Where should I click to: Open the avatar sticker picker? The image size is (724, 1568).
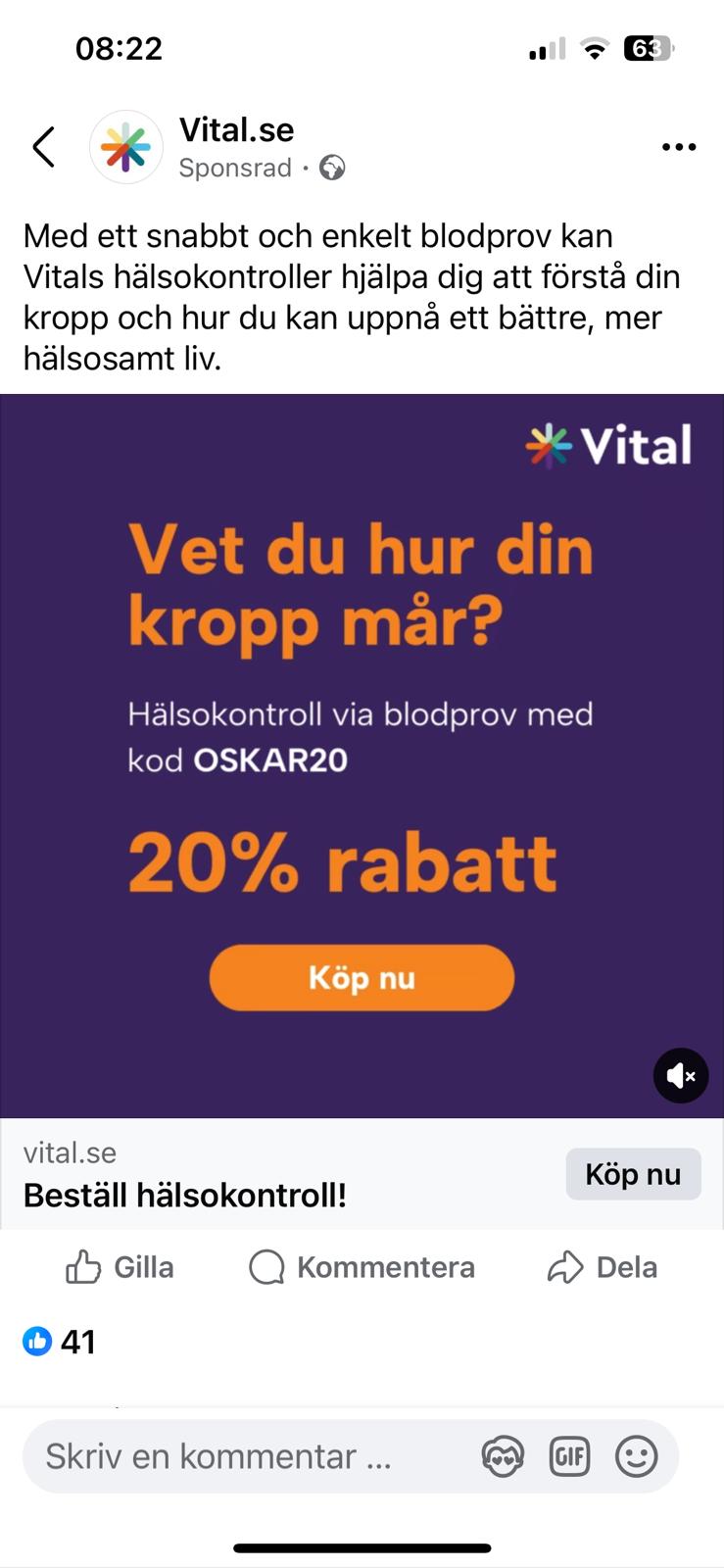(x=503, y=1457)
